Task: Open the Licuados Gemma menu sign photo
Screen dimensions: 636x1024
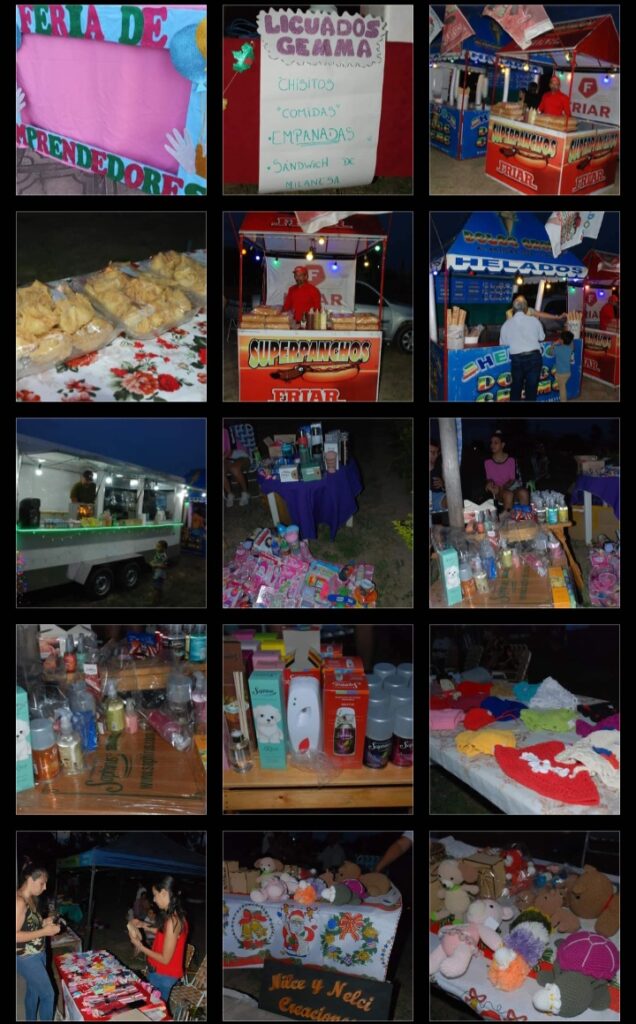Action: tap(317, 99)
